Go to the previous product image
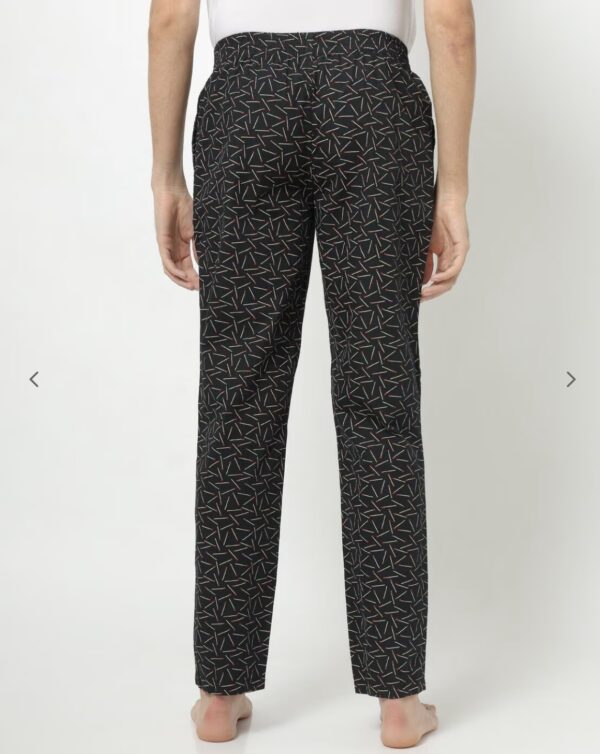 [33, 379]
